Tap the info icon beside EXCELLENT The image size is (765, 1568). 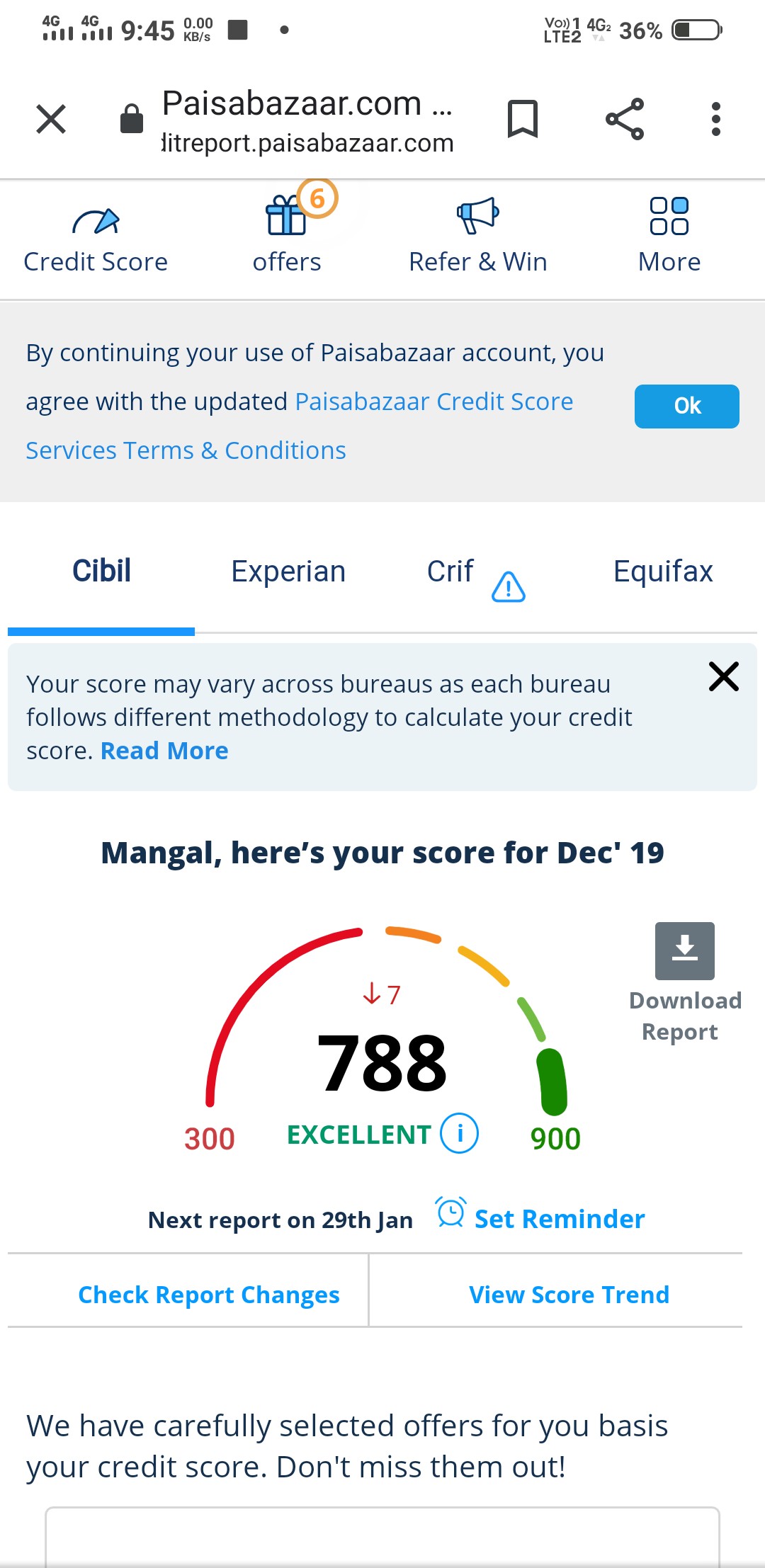(x=460, y=1133)
